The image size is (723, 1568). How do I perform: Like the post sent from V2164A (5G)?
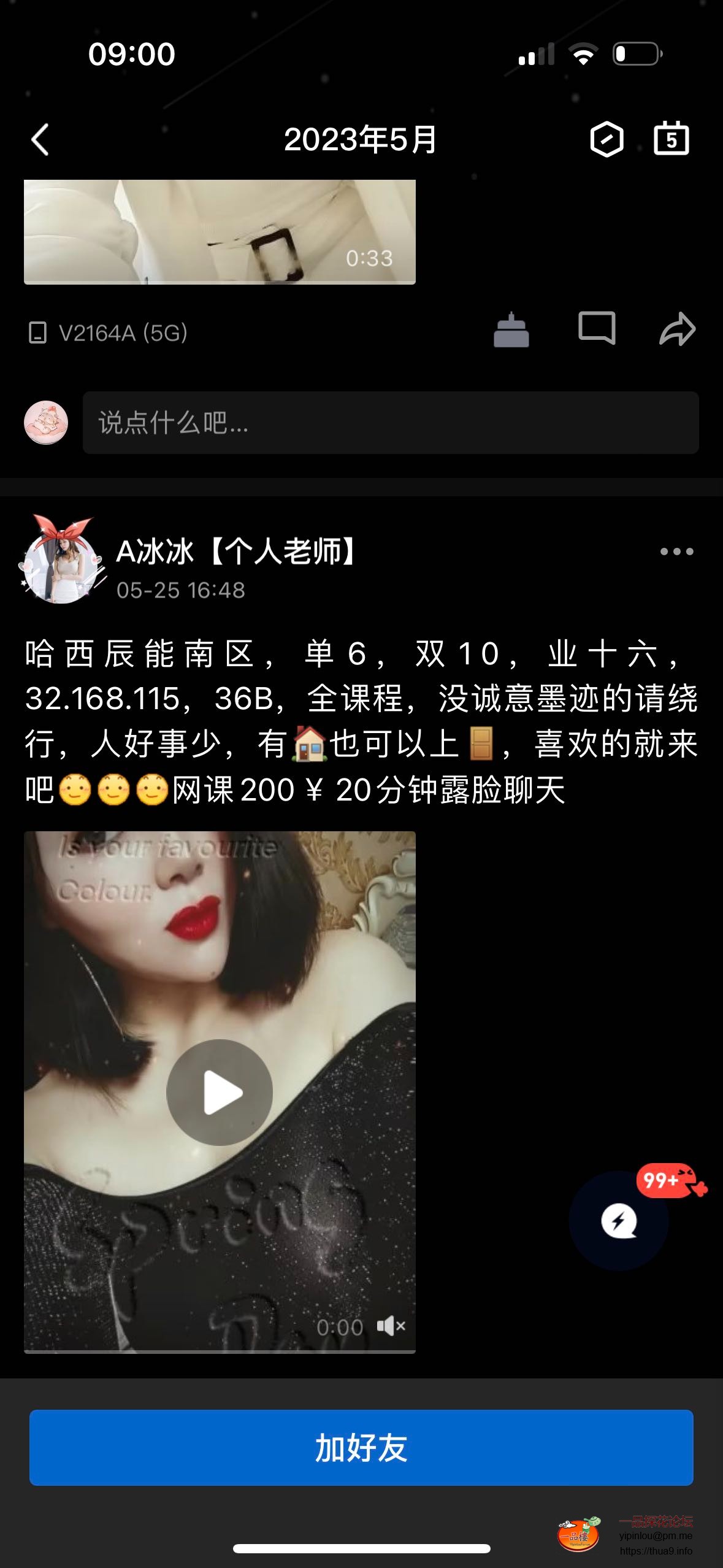[511, 330]
